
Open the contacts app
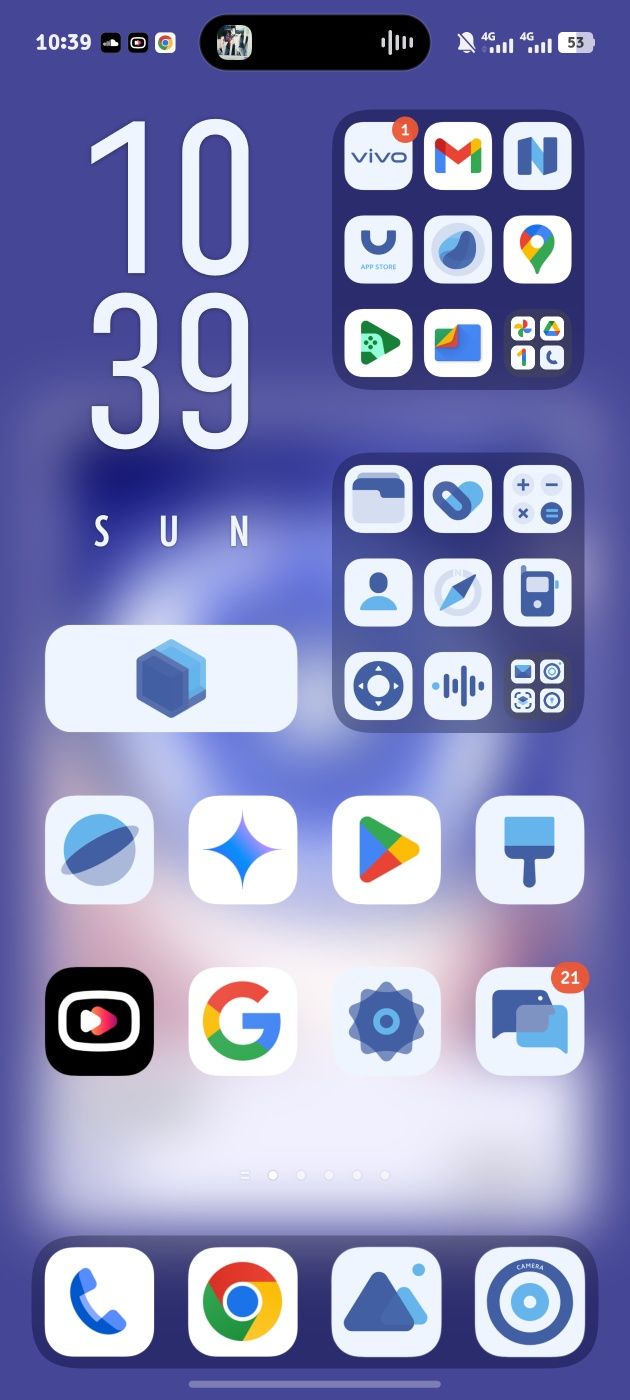(x=378, y=592)
